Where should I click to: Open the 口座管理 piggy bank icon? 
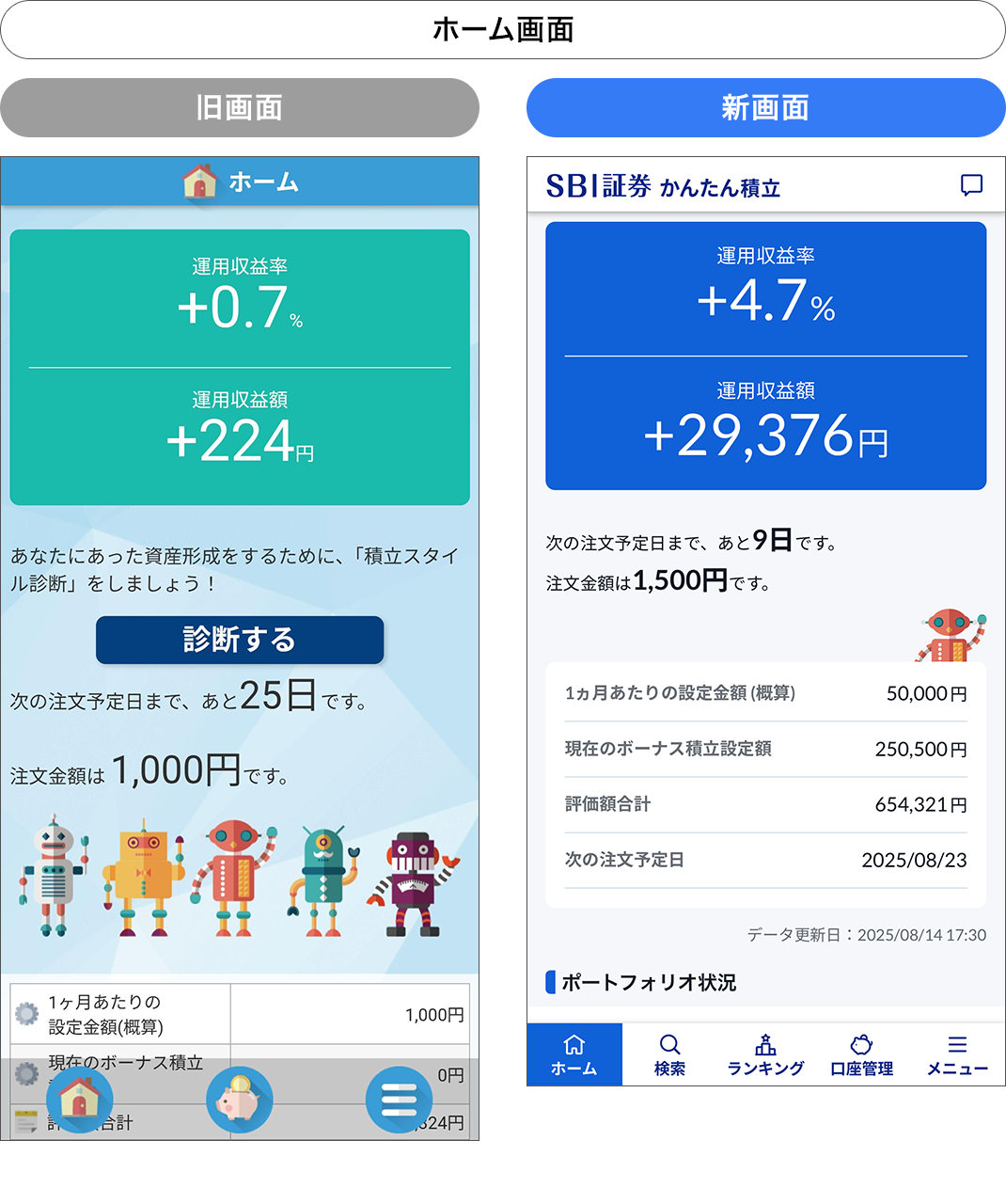point(861,1053)
